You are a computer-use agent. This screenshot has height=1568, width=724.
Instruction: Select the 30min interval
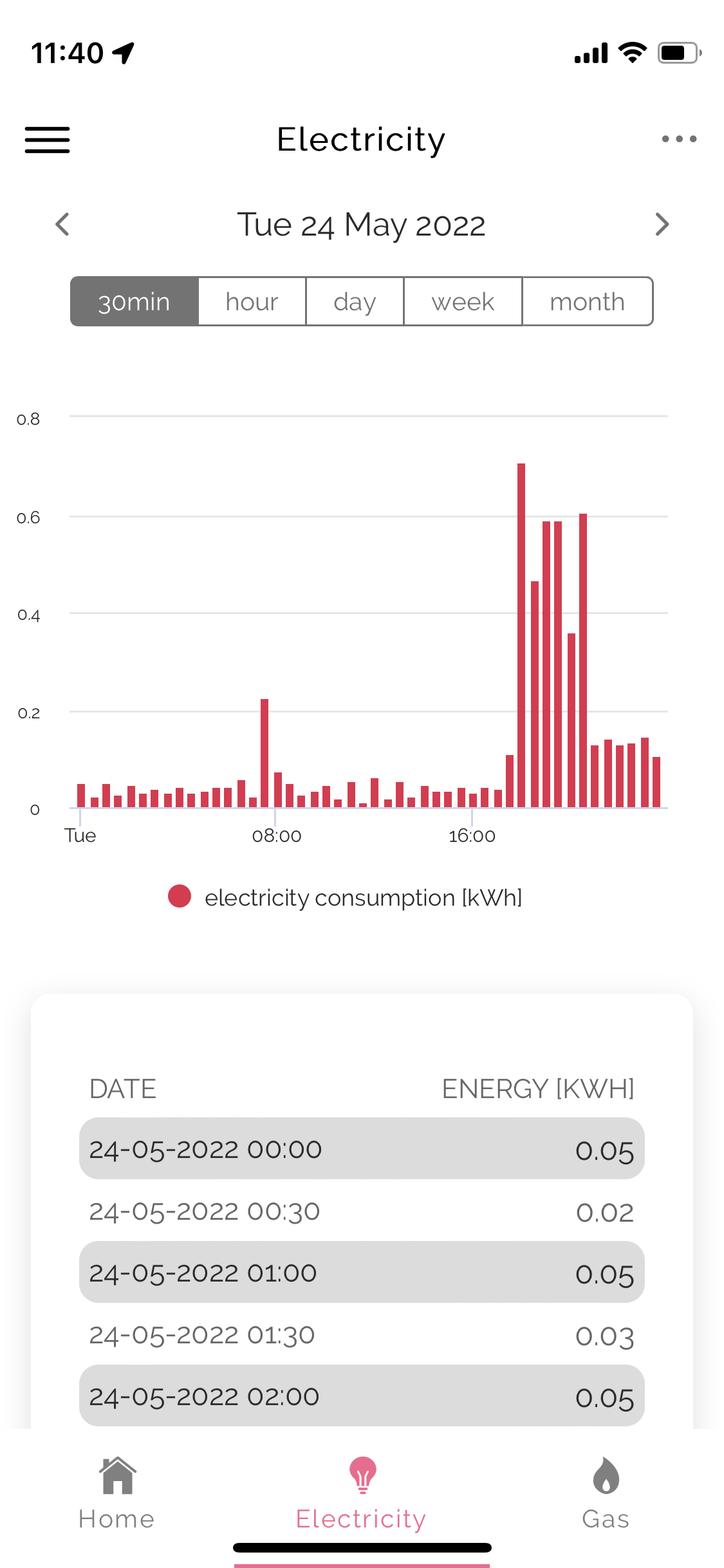135,302
